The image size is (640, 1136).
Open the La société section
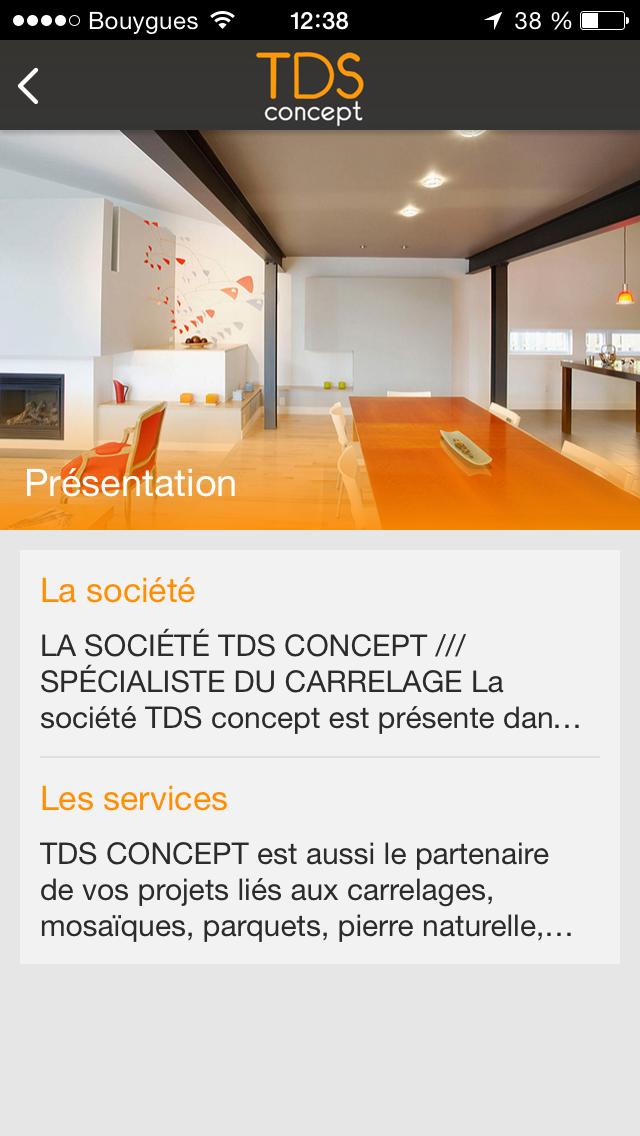click(x=319, y=654)
